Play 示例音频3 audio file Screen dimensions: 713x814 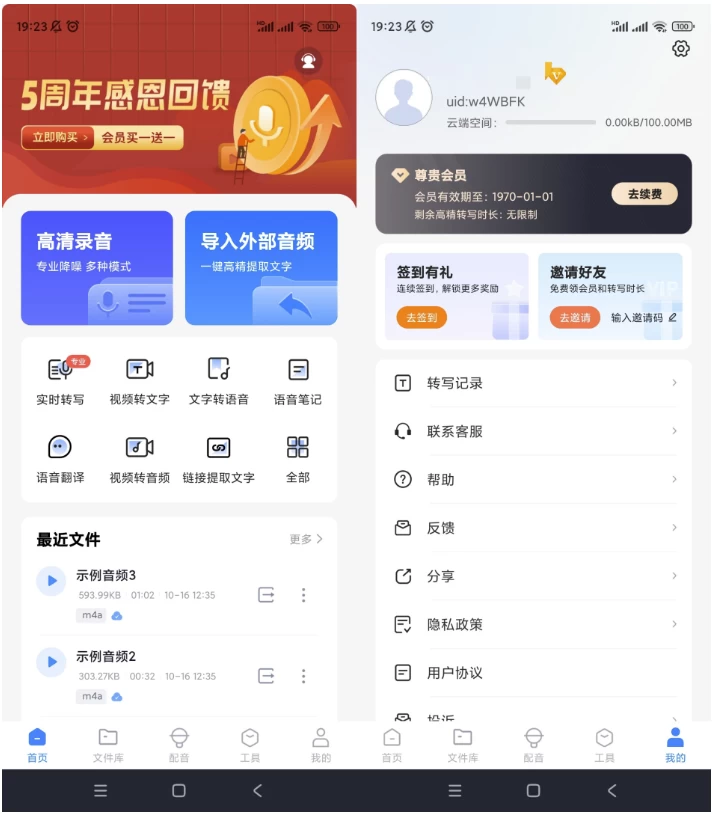pos(51,581)
